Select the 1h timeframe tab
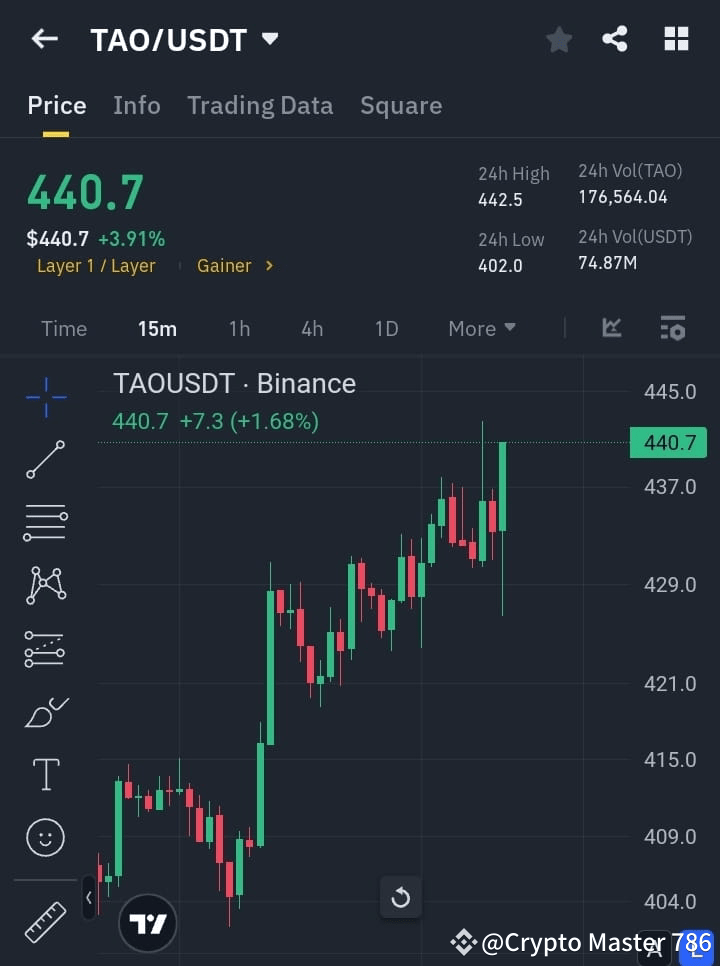Image resolution: width=720 pixels, height=966 pixels. coord(239,328)
